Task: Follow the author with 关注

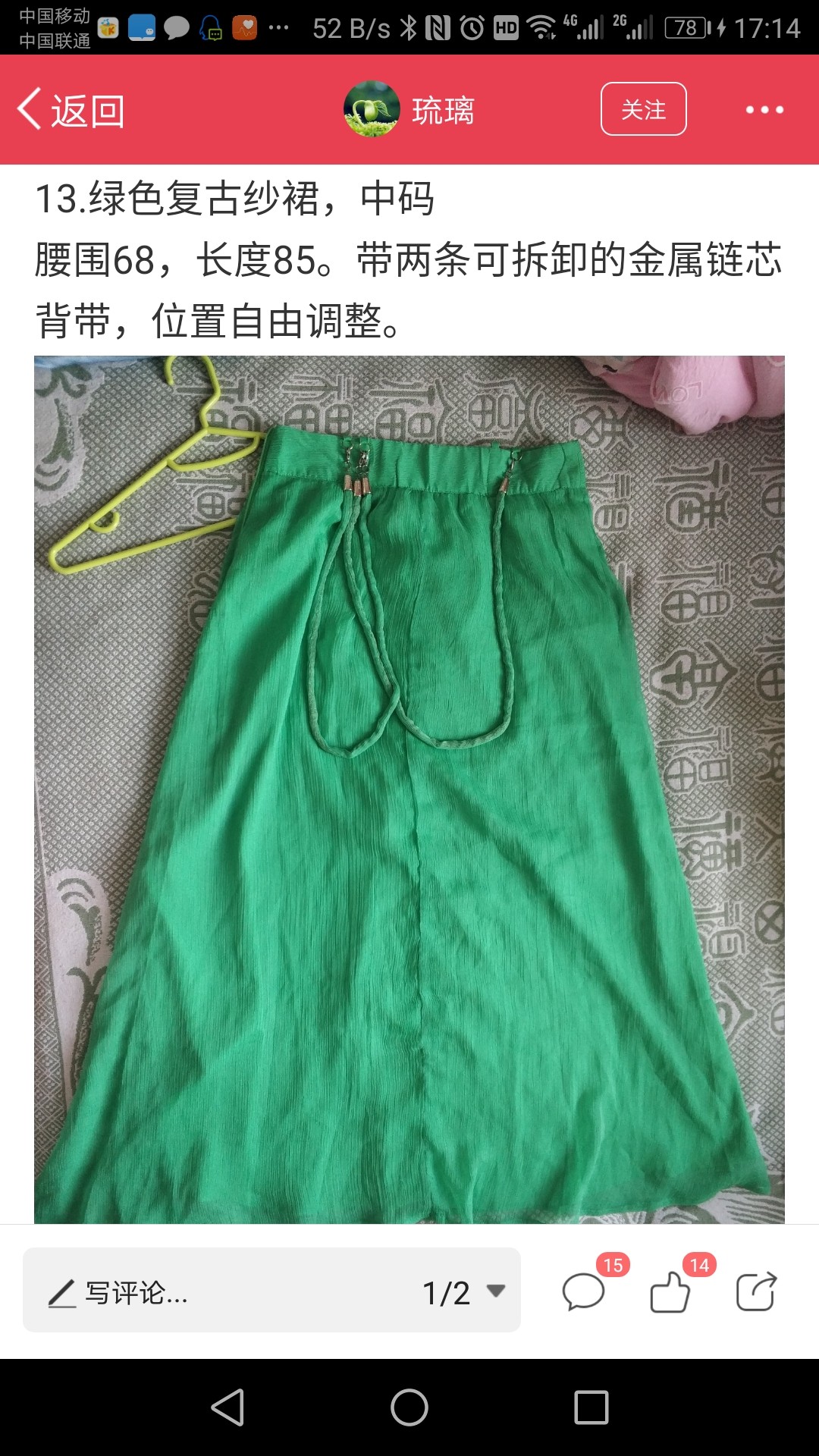Action: tap(644, 109)
